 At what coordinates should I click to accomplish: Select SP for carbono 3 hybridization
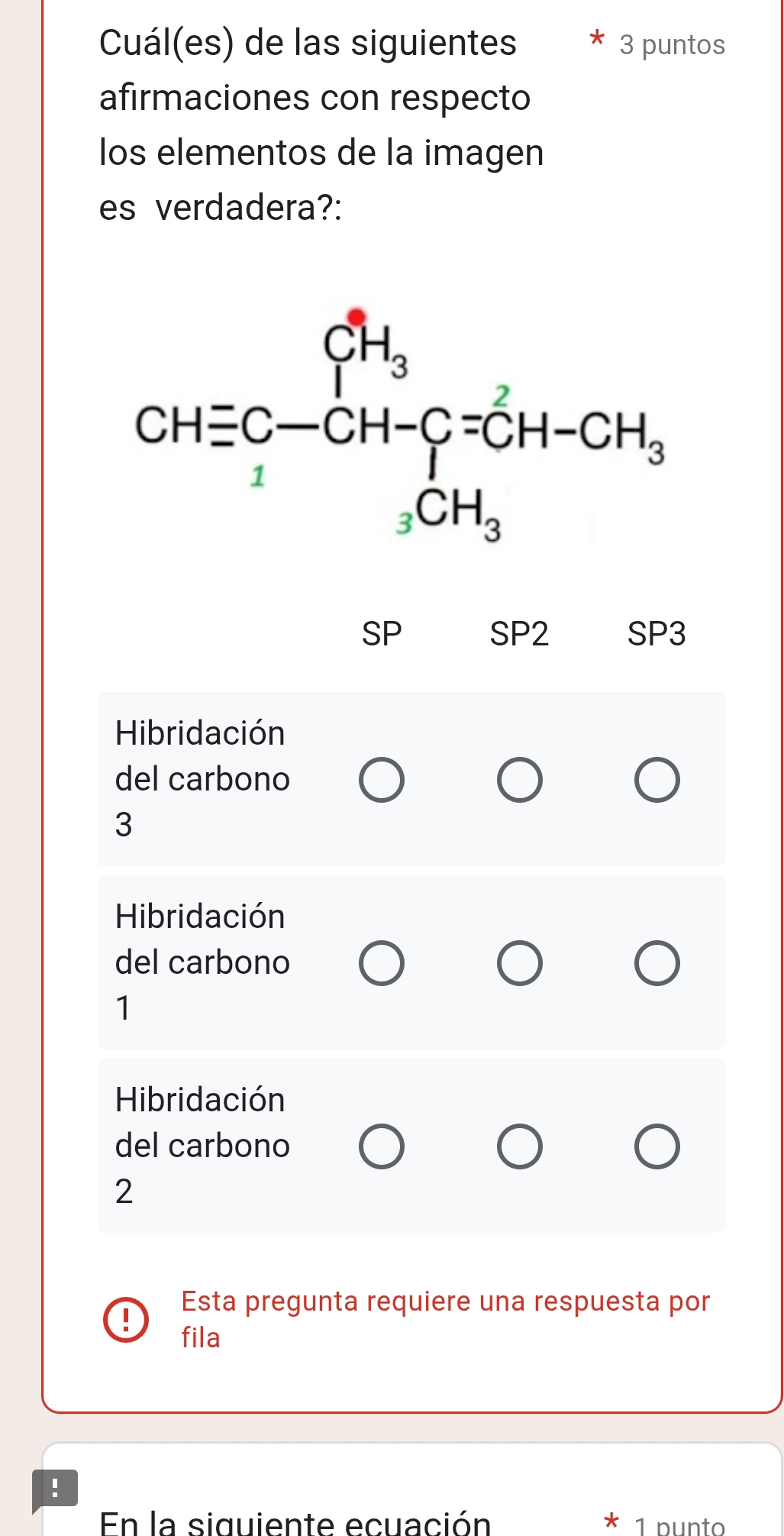point(382,780)
